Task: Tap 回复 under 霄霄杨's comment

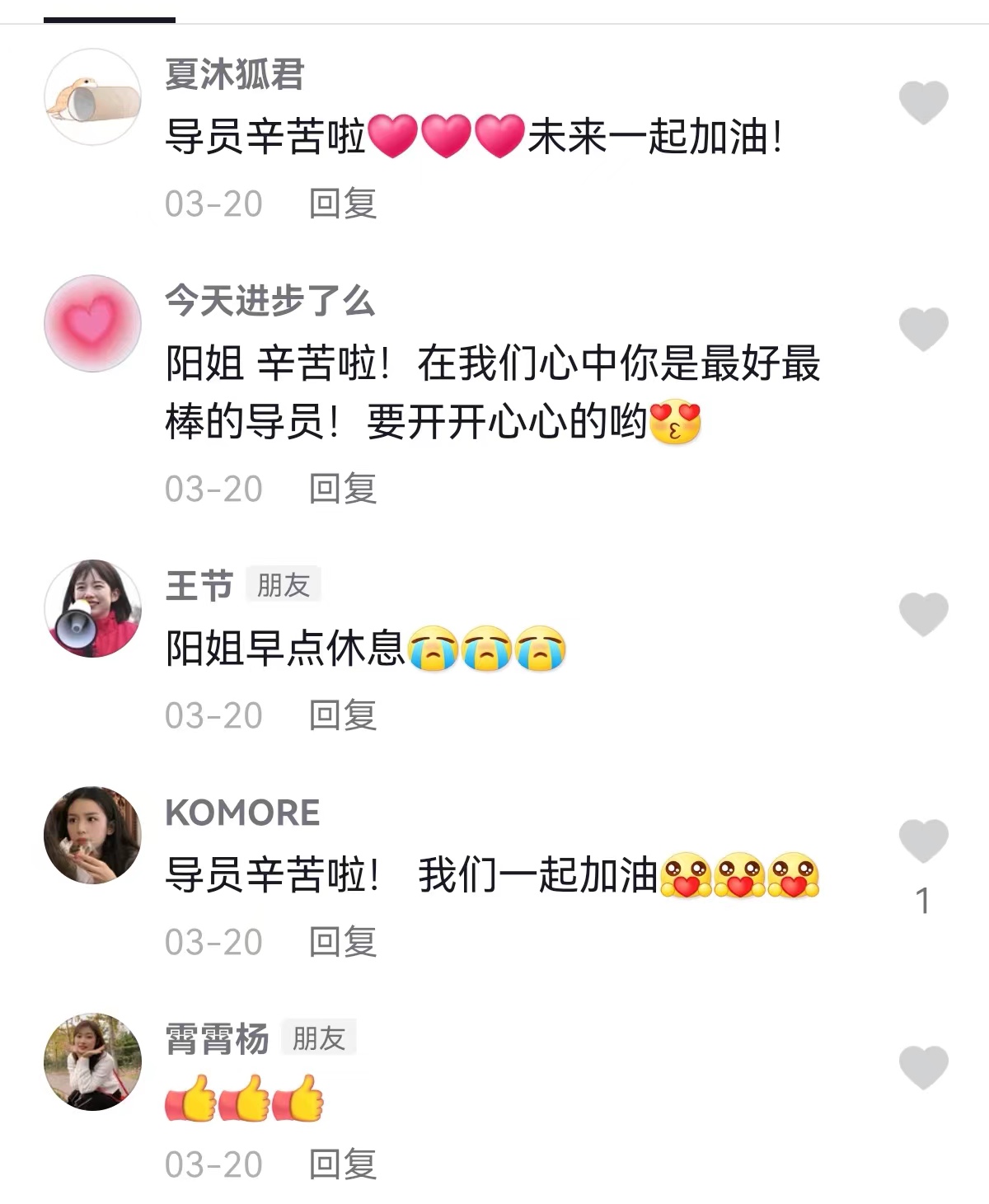Action: tap(343, 1164)
